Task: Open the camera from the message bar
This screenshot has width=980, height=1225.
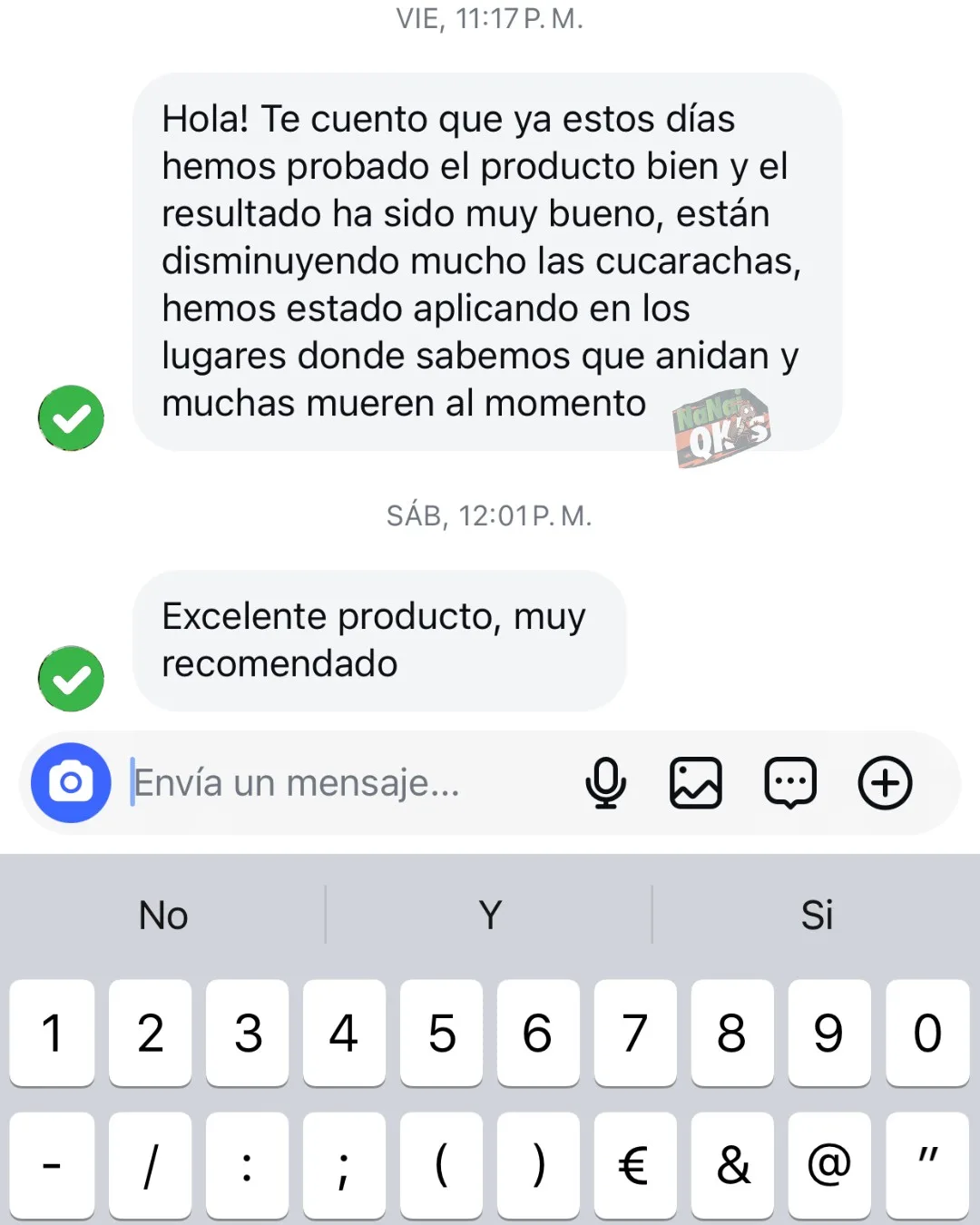Action: (71, 782)
